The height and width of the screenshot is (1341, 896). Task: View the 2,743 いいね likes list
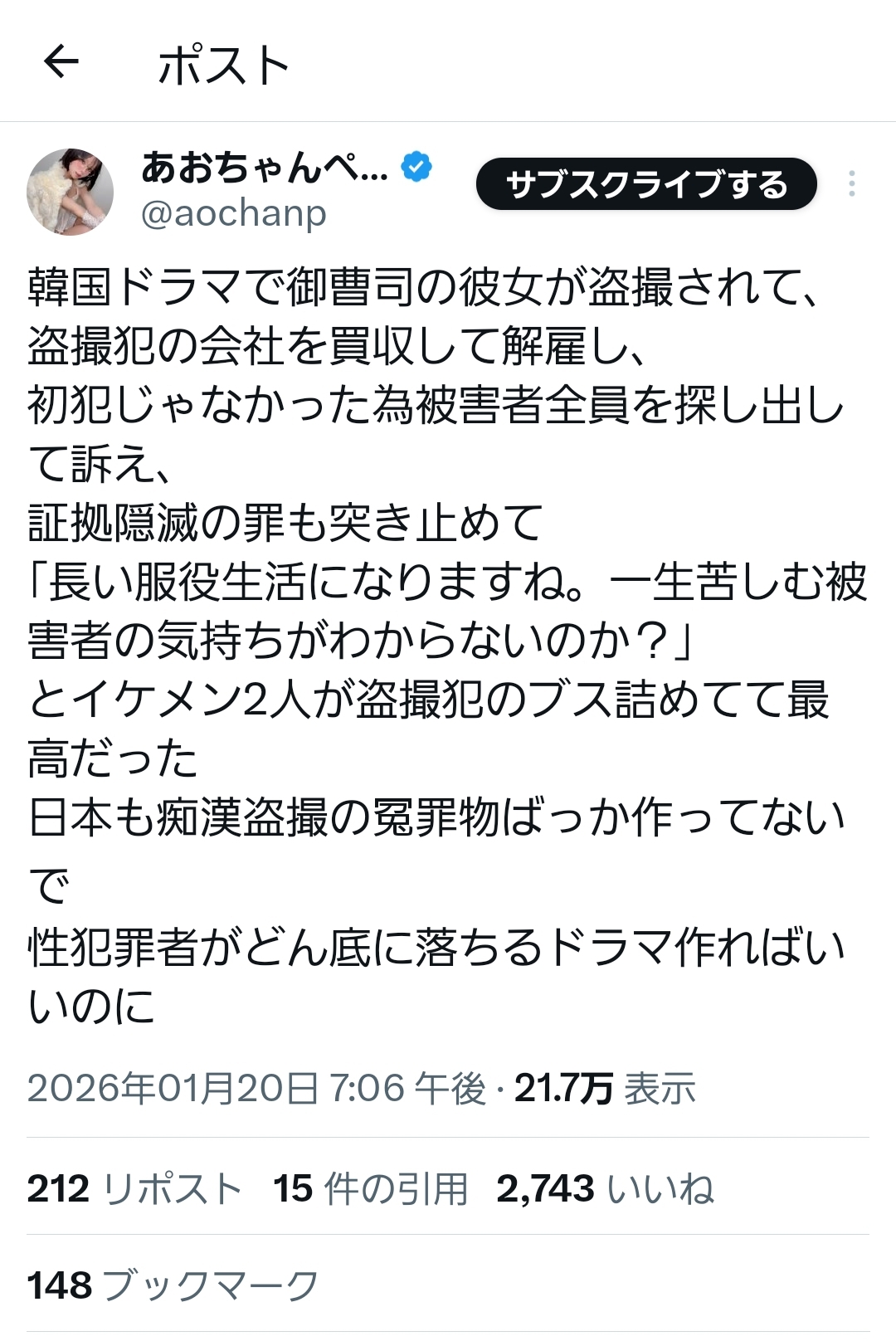[605, 1188]
